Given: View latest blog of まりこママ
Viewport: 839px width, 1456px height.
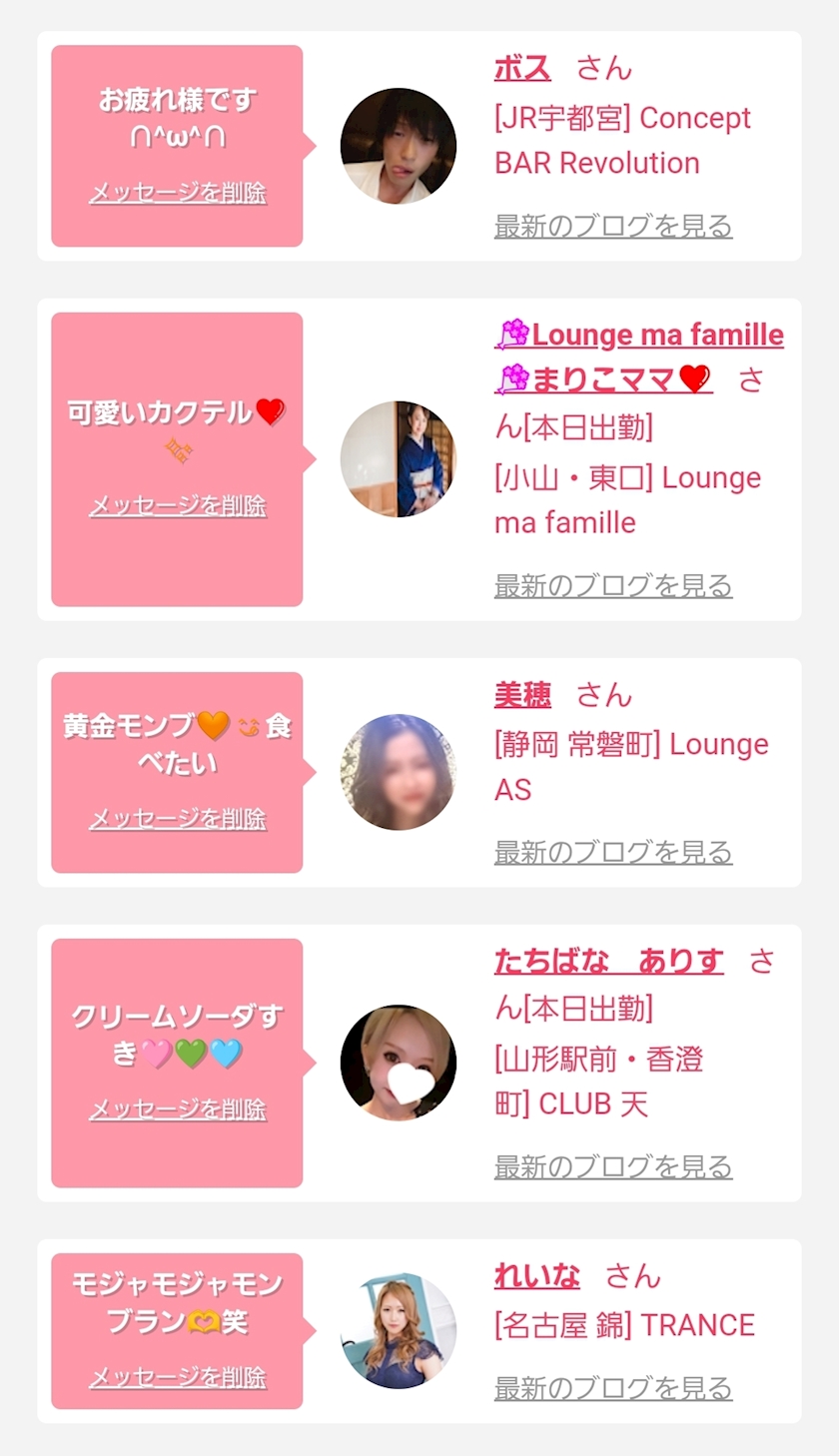Looking at the screenshot, I should pyautogui.click(x=613, y=585).
